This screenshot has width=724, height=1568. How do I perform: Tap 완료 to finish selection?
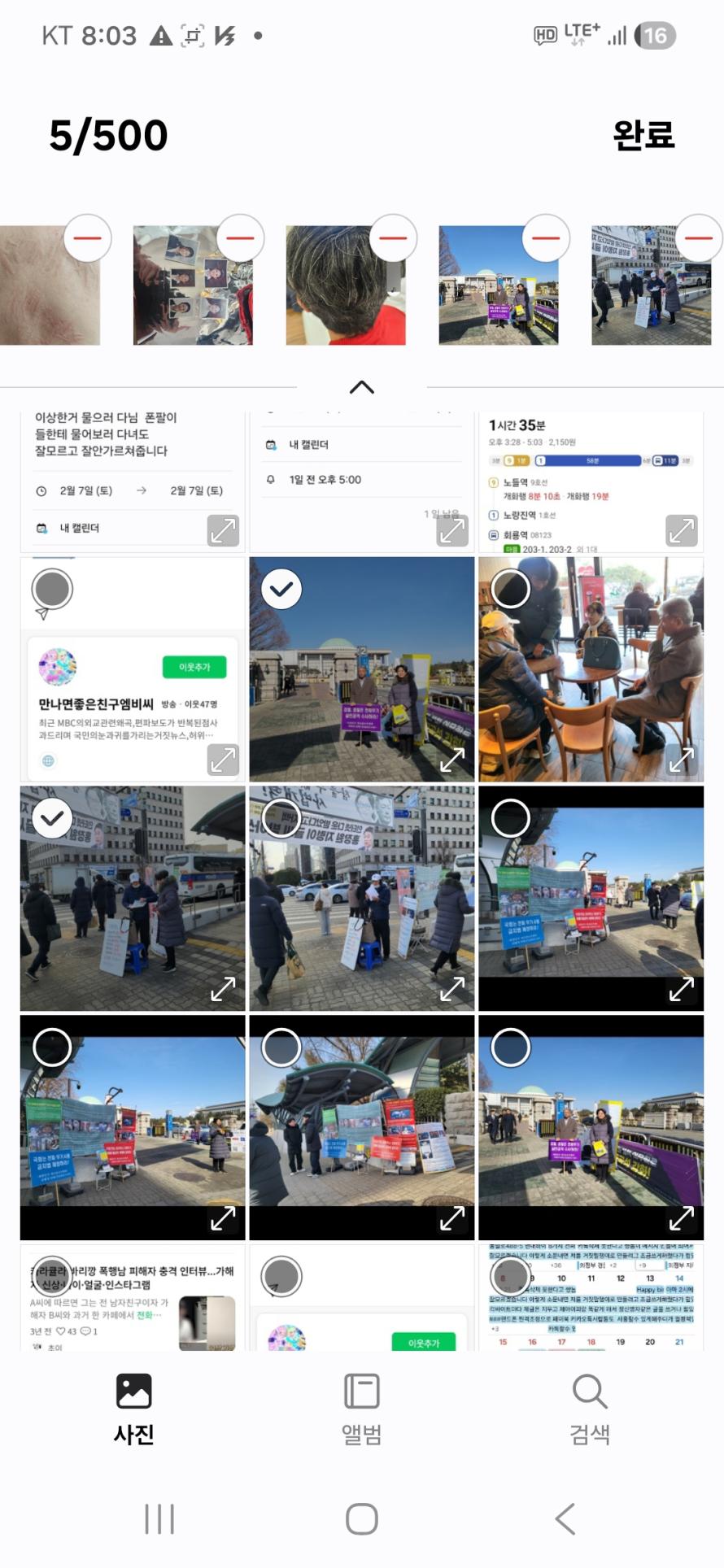(x=643, y=135)
